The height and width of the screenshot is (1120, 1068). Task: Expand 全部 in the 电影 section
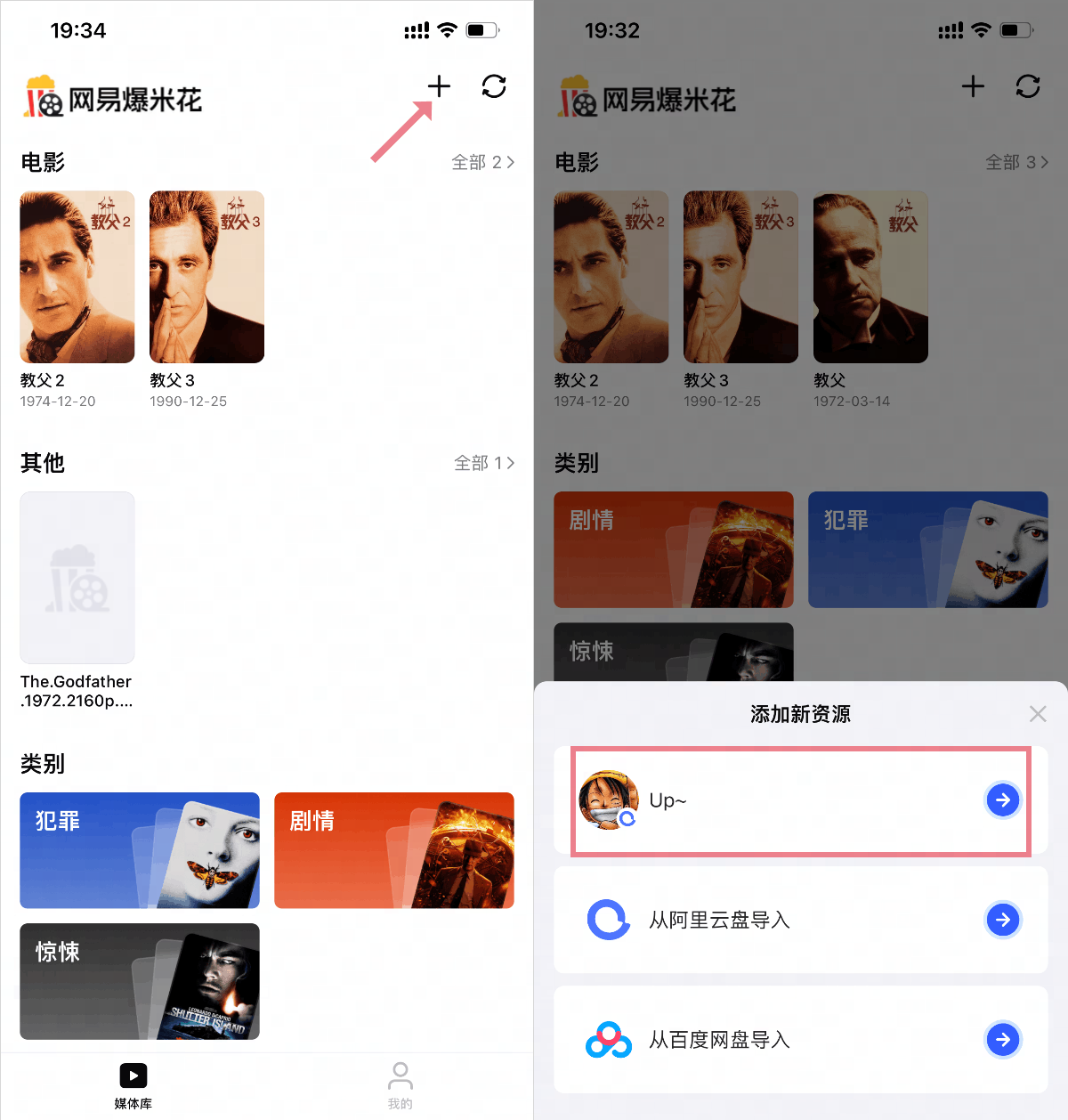click(x=481, y=162)
